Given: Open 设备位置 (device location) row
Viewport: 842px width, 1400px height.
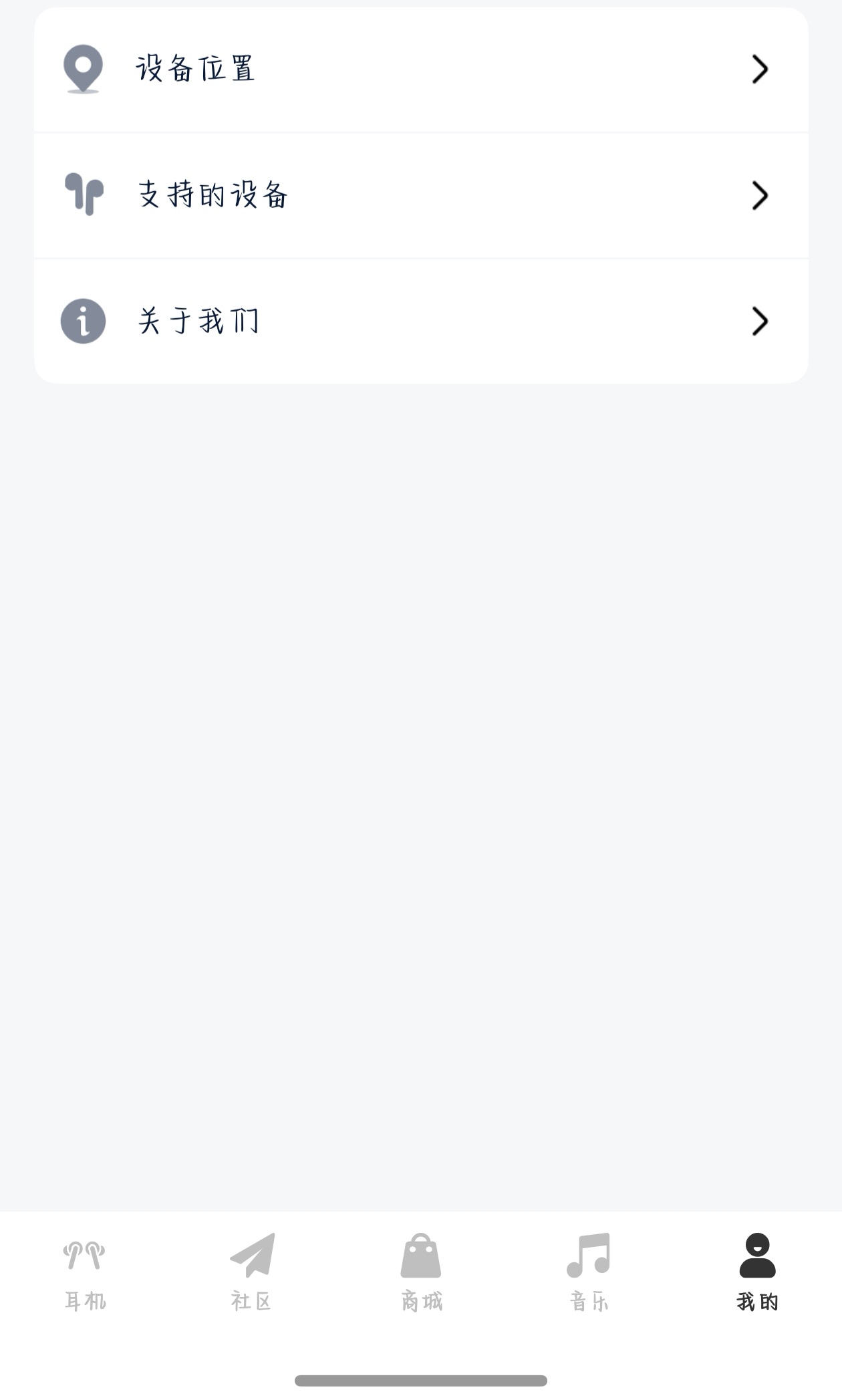Looking at the screenshot, I should click(x=421, y=69).
